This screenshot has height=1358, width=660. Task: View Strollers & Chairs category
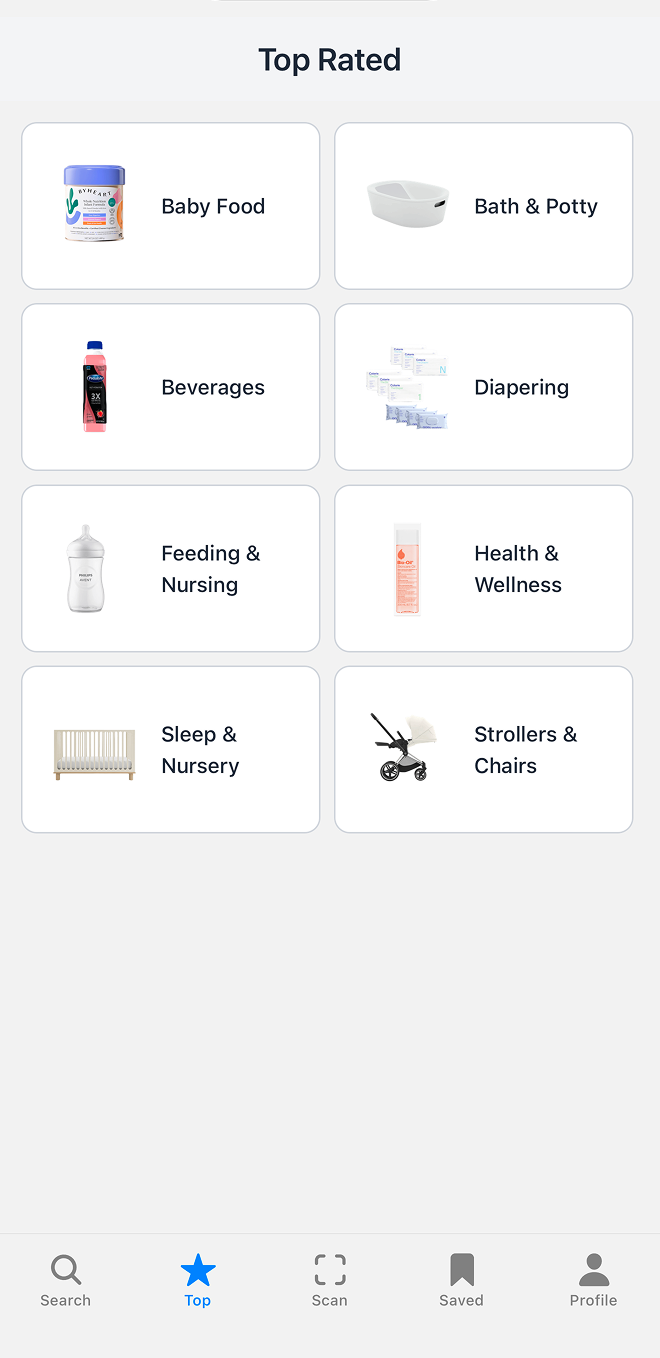pos(484,749)
